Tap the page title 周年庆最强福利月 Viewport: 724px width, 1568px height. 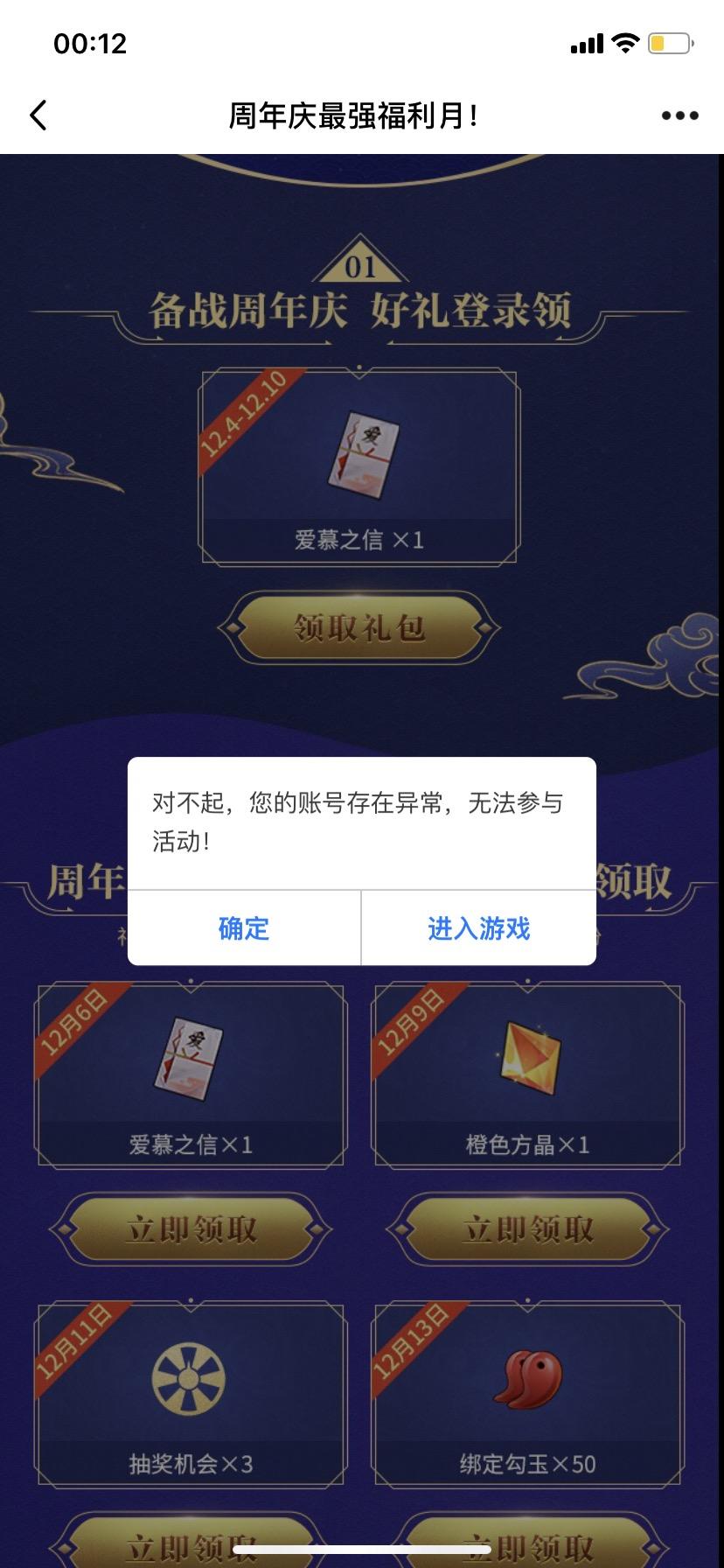[x=355, y=115]
